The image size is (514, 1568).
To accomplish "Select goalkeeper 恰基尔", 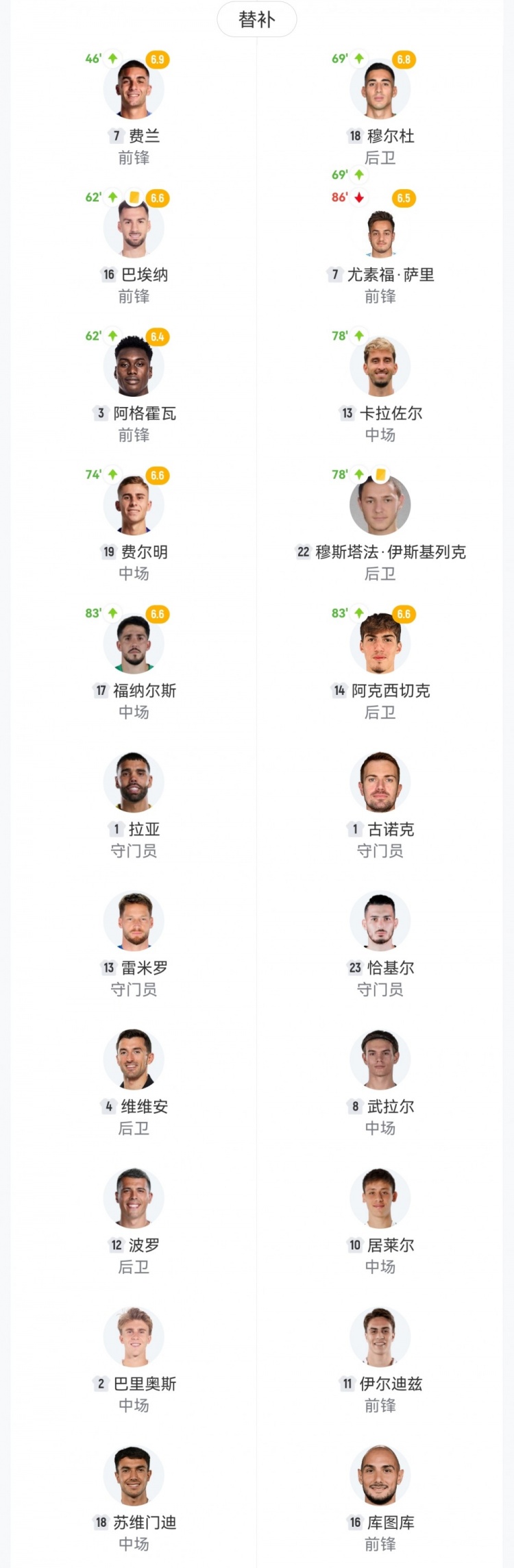I will coord(380,922).
